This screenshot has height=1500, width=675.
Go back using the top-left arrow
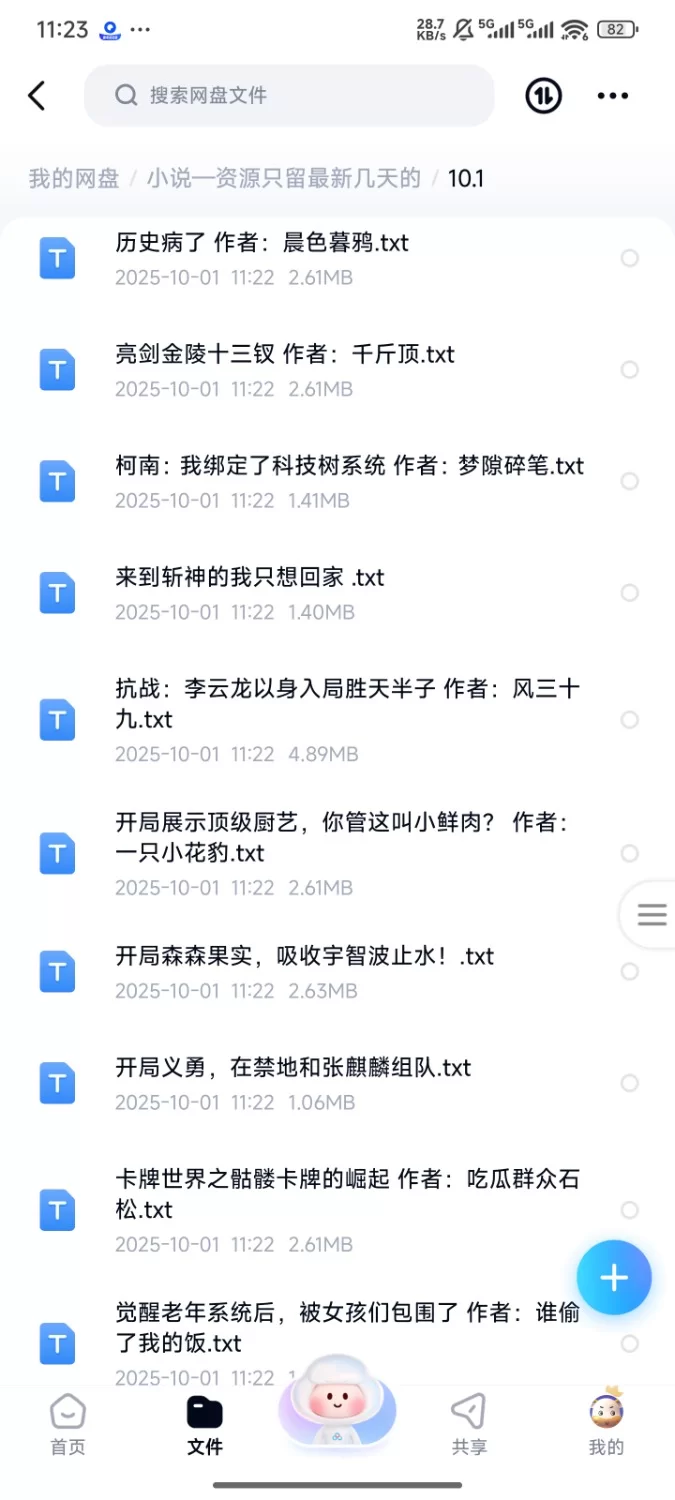(x=37, y=96)
